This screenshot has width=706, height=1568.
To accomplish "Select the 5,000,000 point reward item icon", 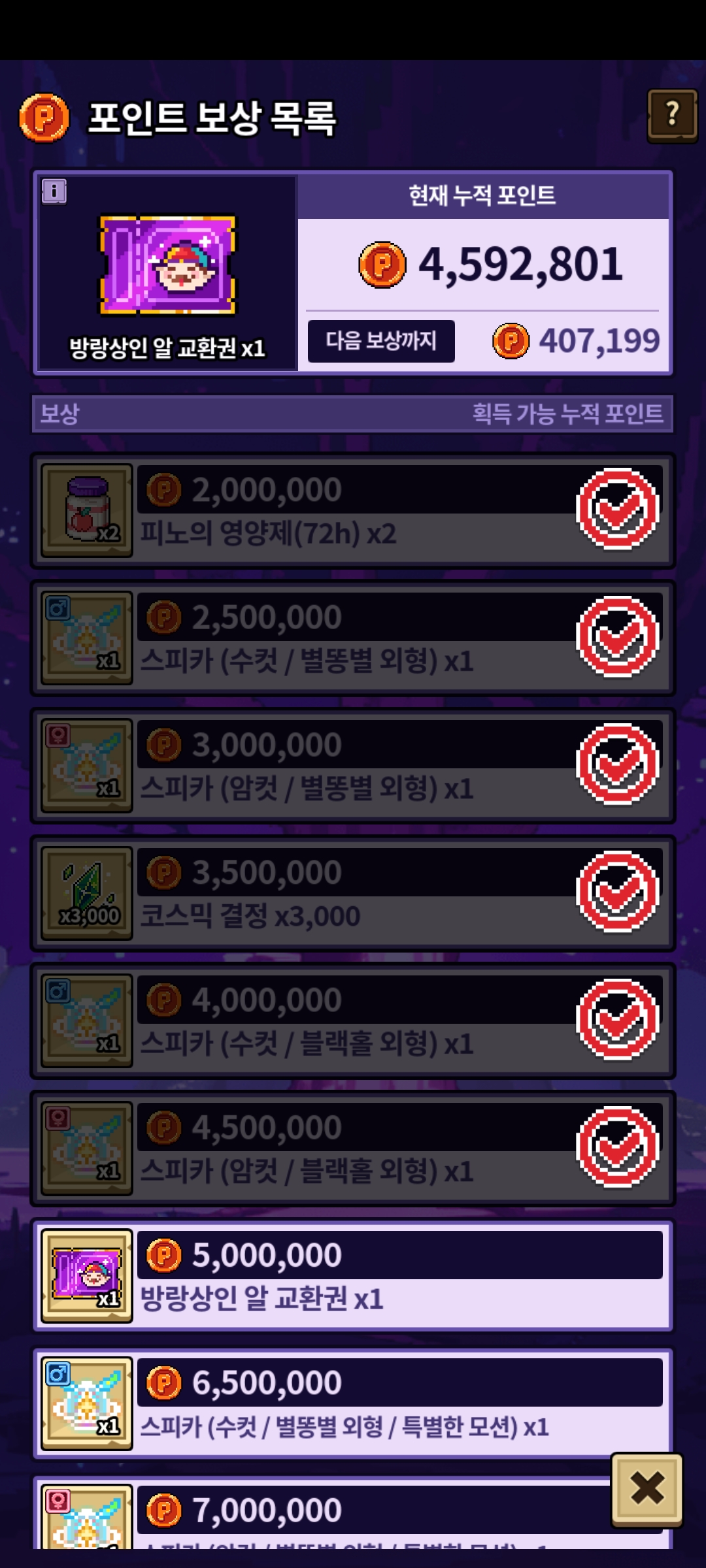I will click(87, 1276).
